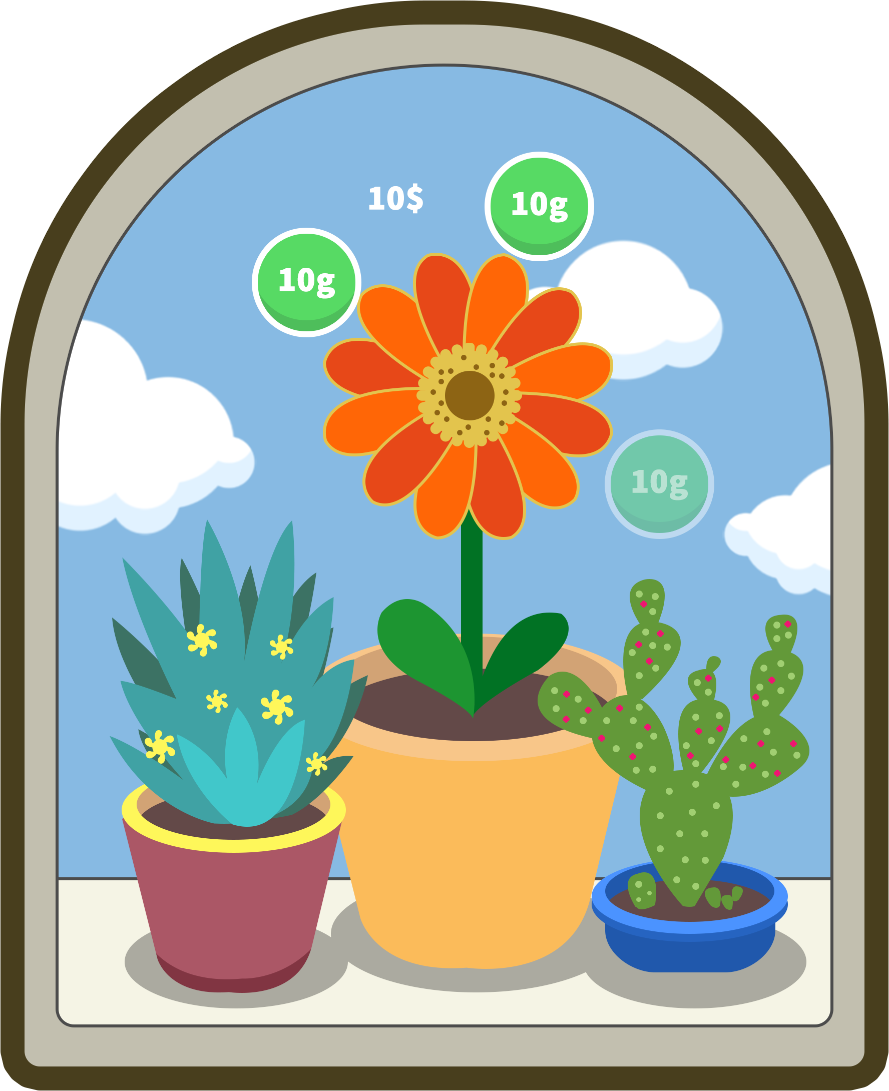Collect the 10g bubble left of the flower
Image resolution: width=889 pixels, height=1091 pixels.
click(x=306, y=281)
